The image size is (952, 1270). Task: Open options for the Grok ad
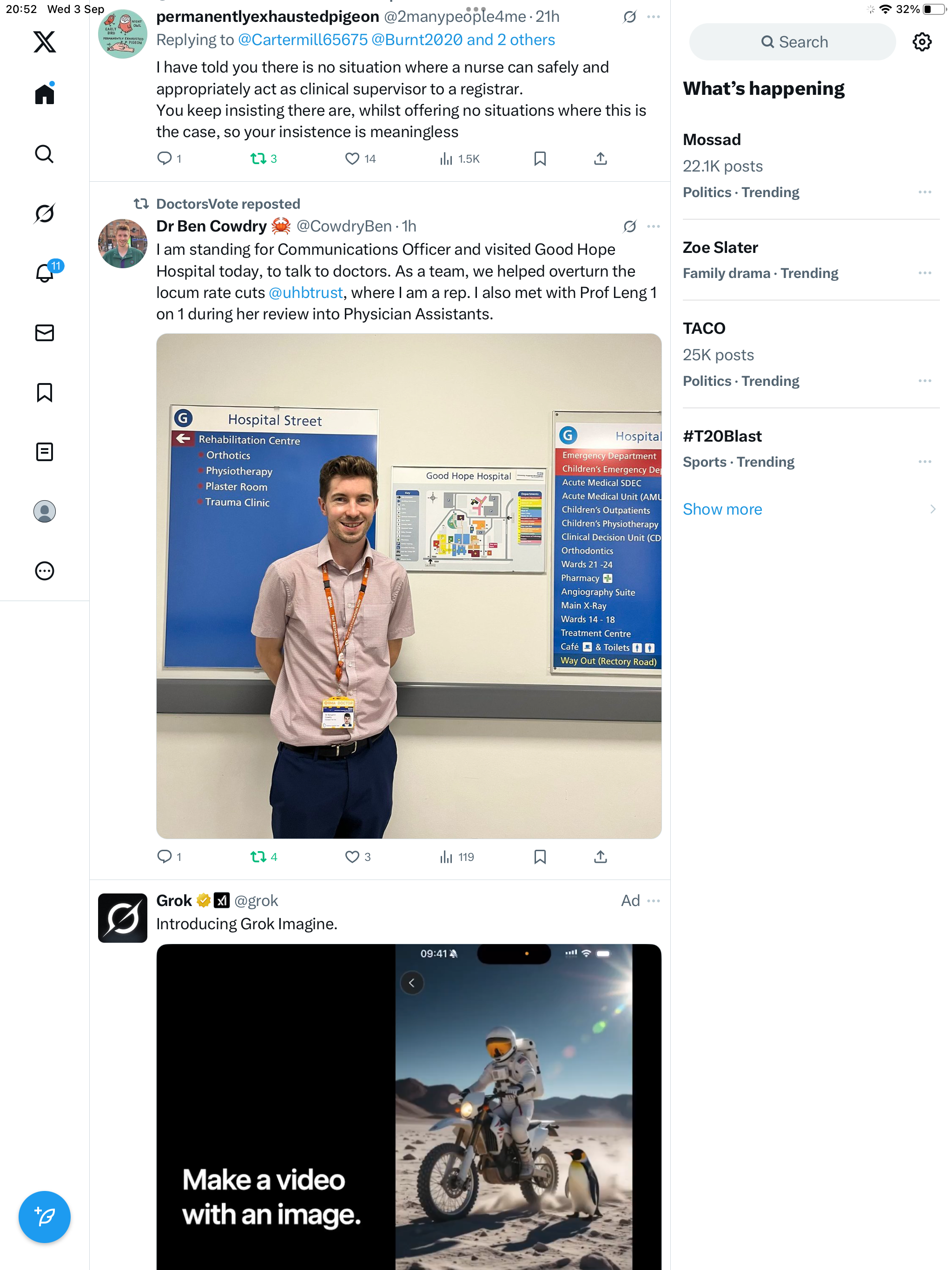pyautogui.click(x=653, y=901)
